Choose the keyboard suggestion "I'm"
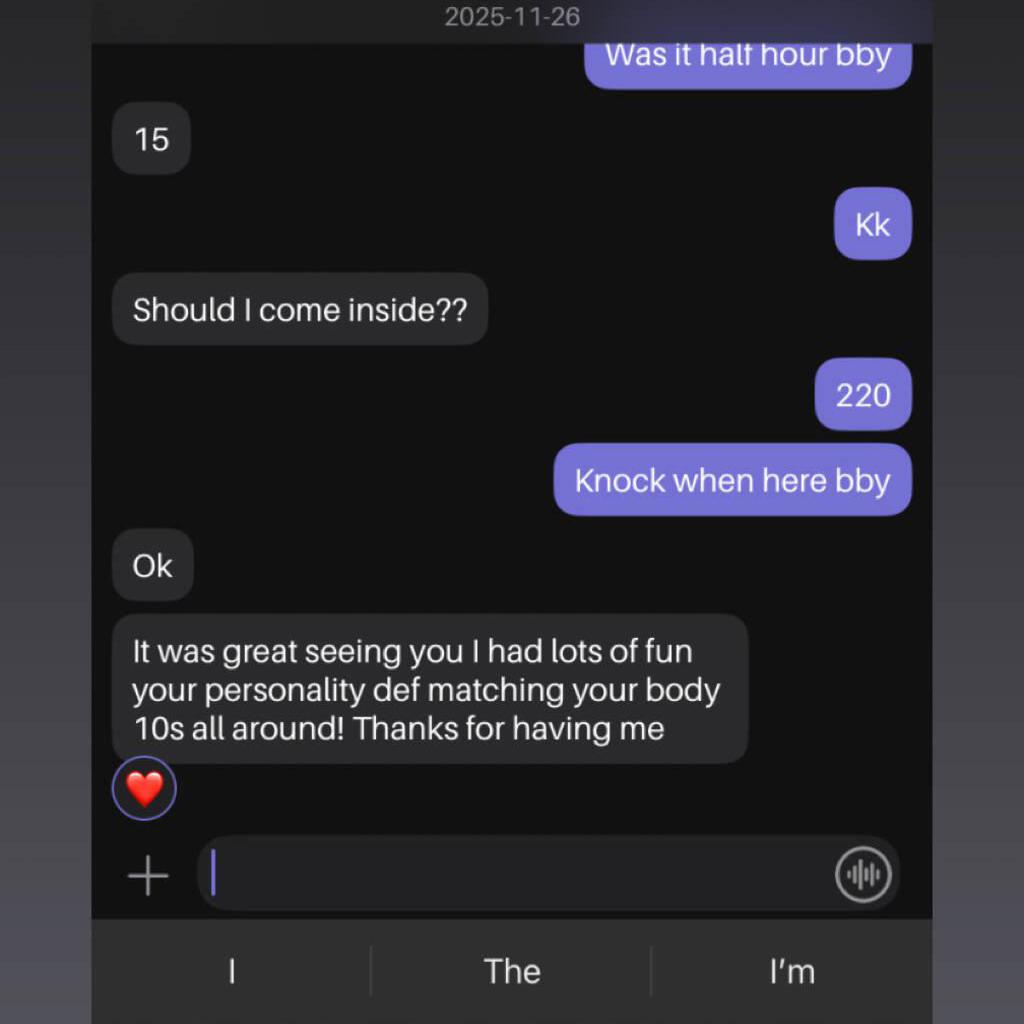Screen dimensions: 1024x1024 tap(791, 971)
